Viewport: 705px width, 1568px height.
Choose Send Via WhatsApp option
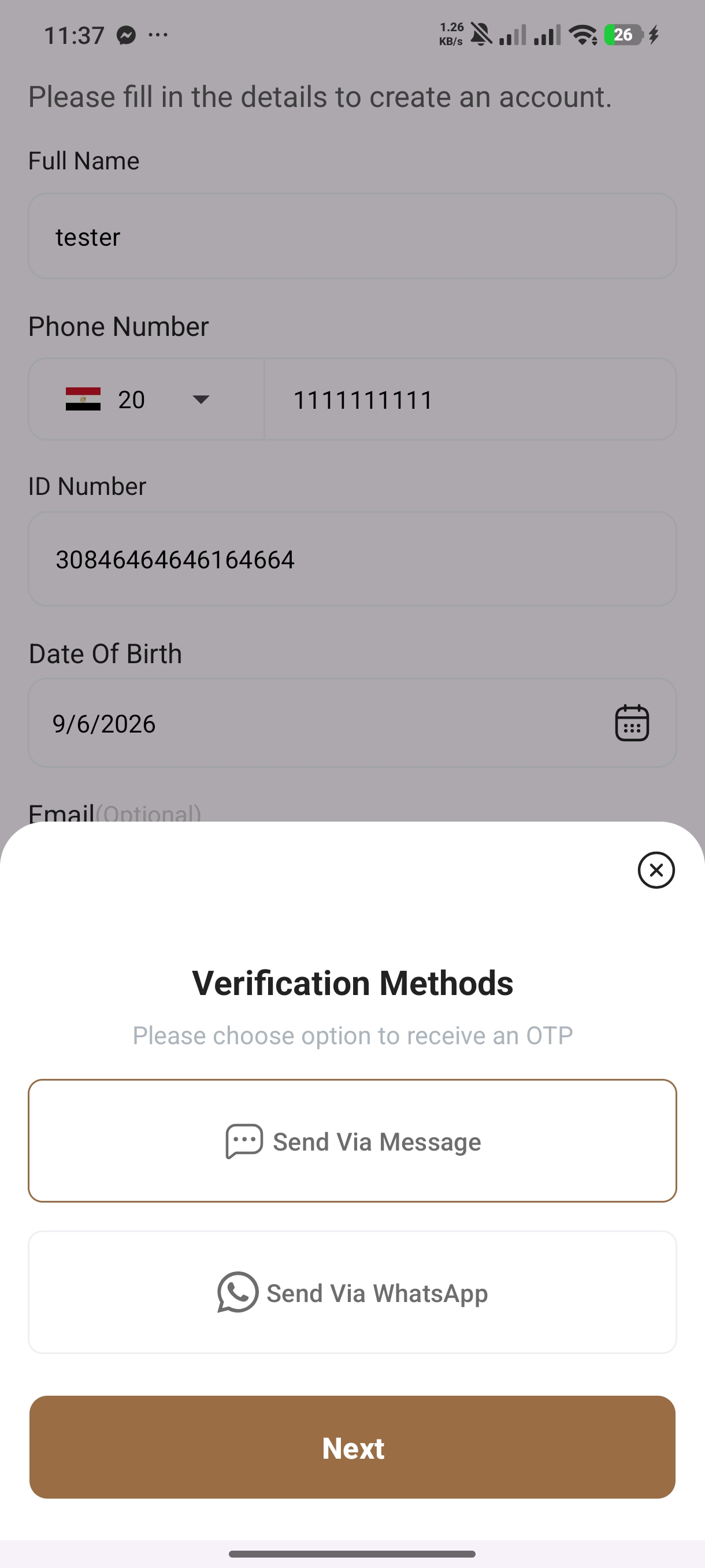[x=352, y=1292]
